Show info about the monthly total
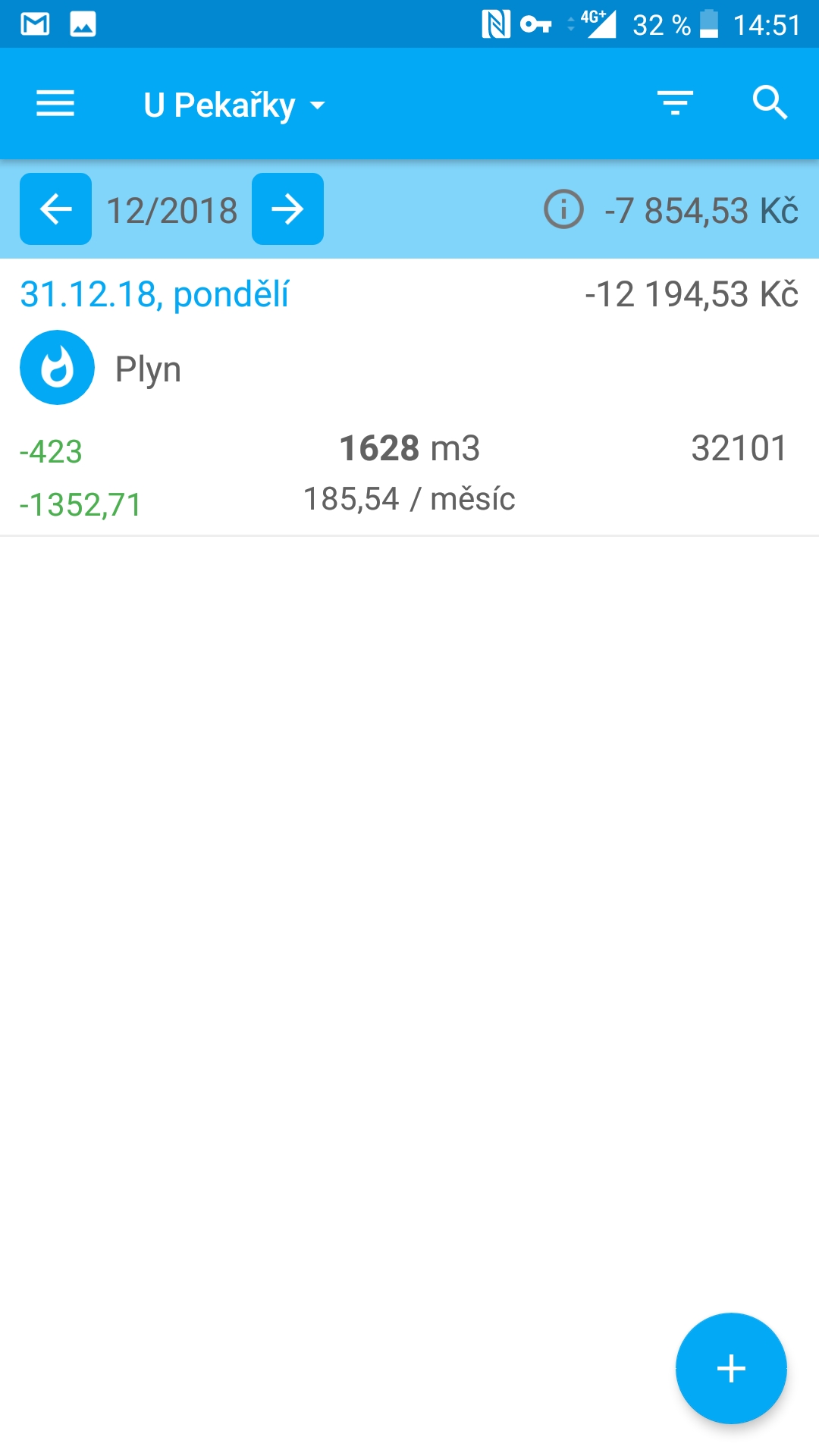Viewport: 819px width, 1456px height. click(563, 209)
